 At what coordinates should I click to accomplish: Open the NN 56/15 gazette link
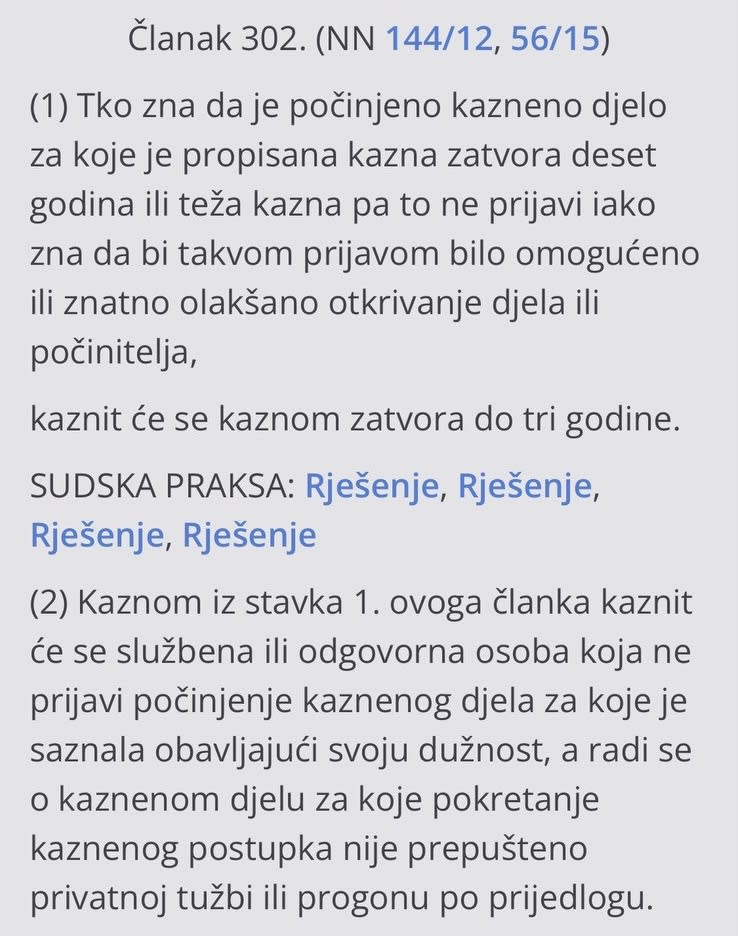point(554,38)
